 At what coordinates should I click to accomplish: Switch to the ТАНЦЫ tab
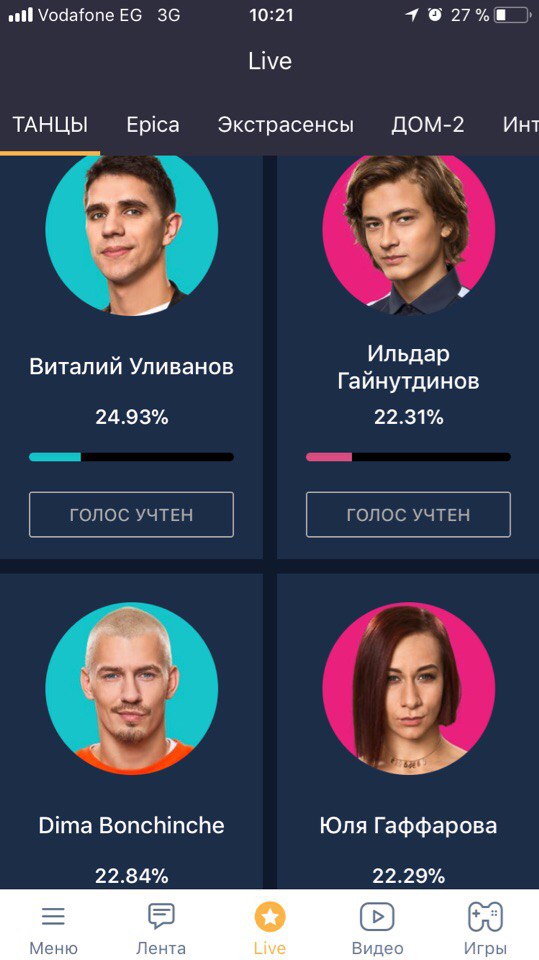[50, 126]
